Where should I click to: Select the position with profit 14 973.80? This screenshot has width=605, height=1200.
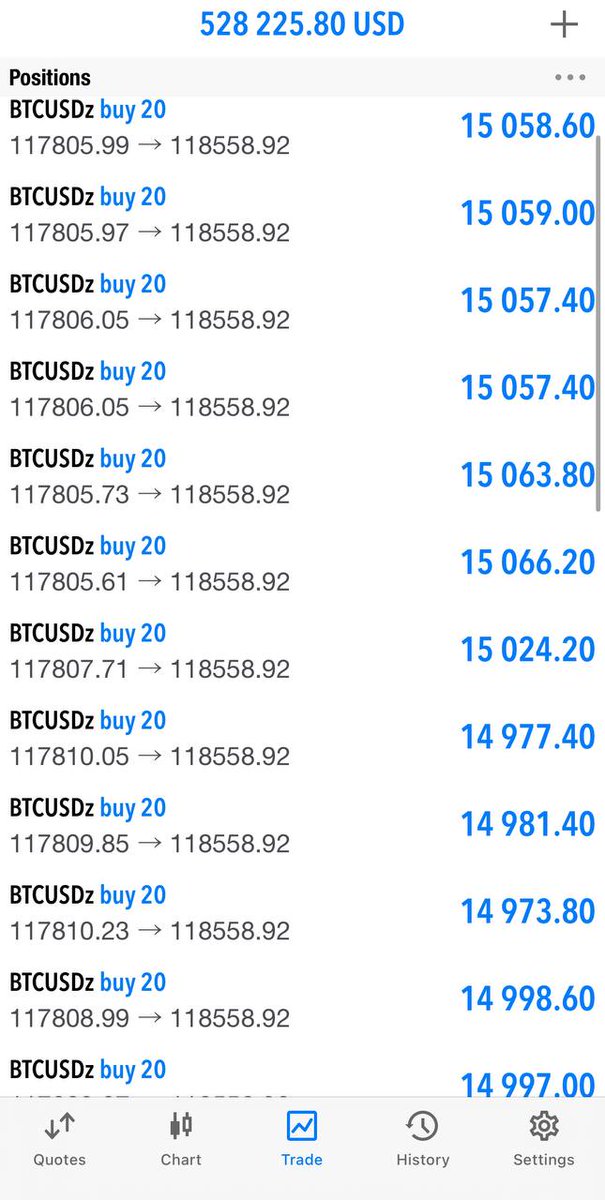(x=302, y=912)
